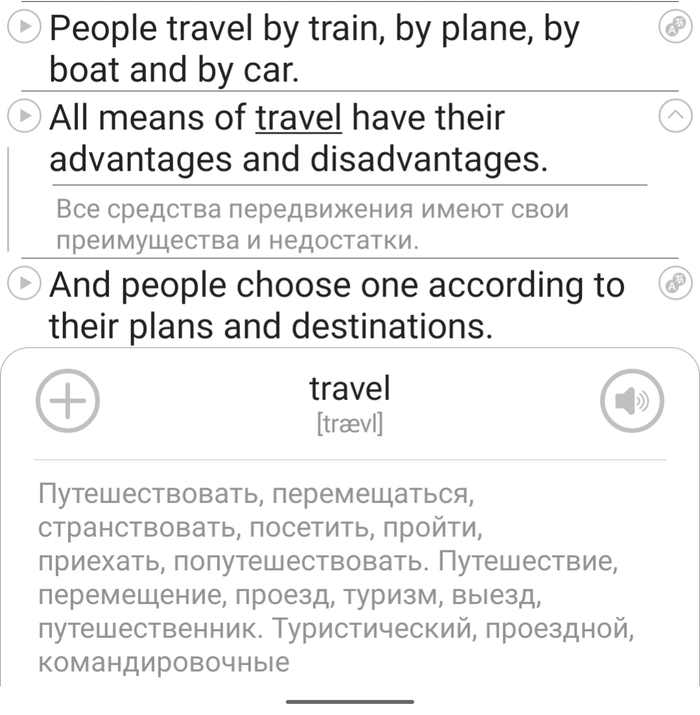Screen dimensions: 700x715
Task: Listen to pronunciation of 'travel'
Action: 631,402
